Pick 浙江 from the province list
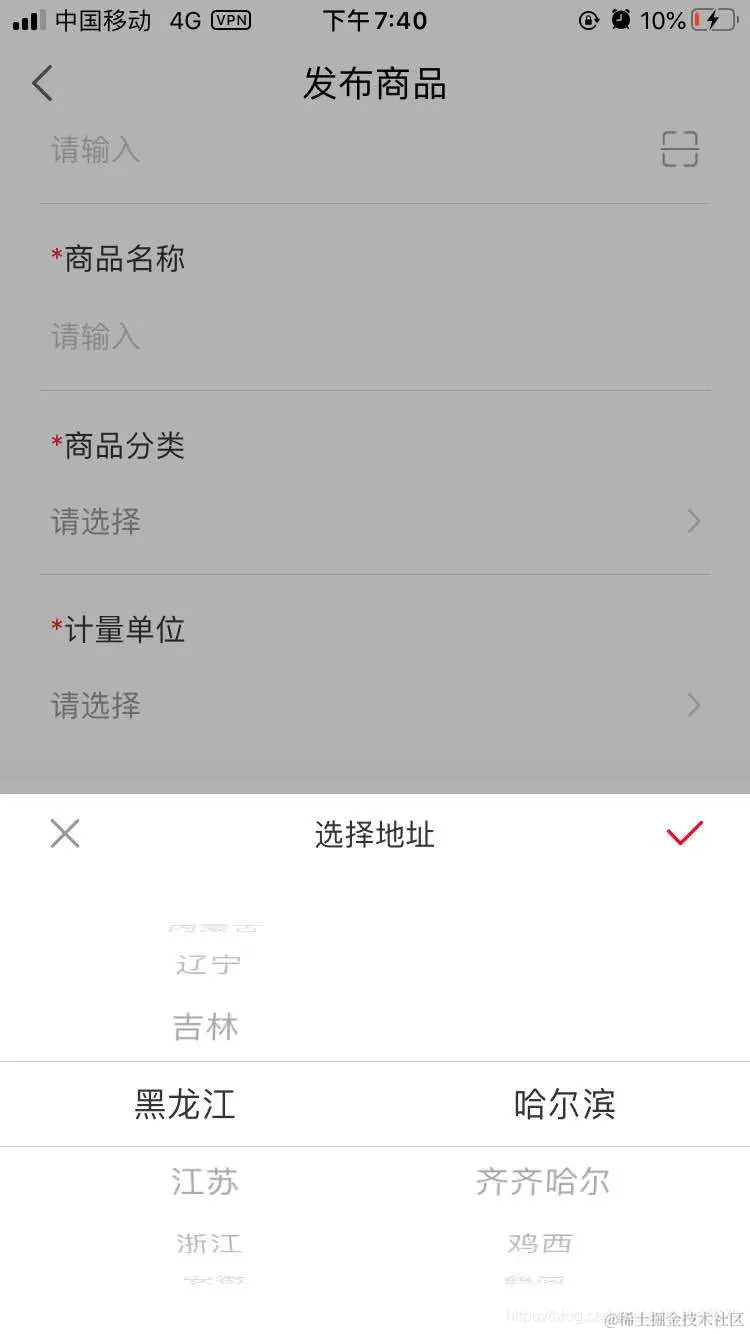The image size is (750, 1334). click(209, 1244)
